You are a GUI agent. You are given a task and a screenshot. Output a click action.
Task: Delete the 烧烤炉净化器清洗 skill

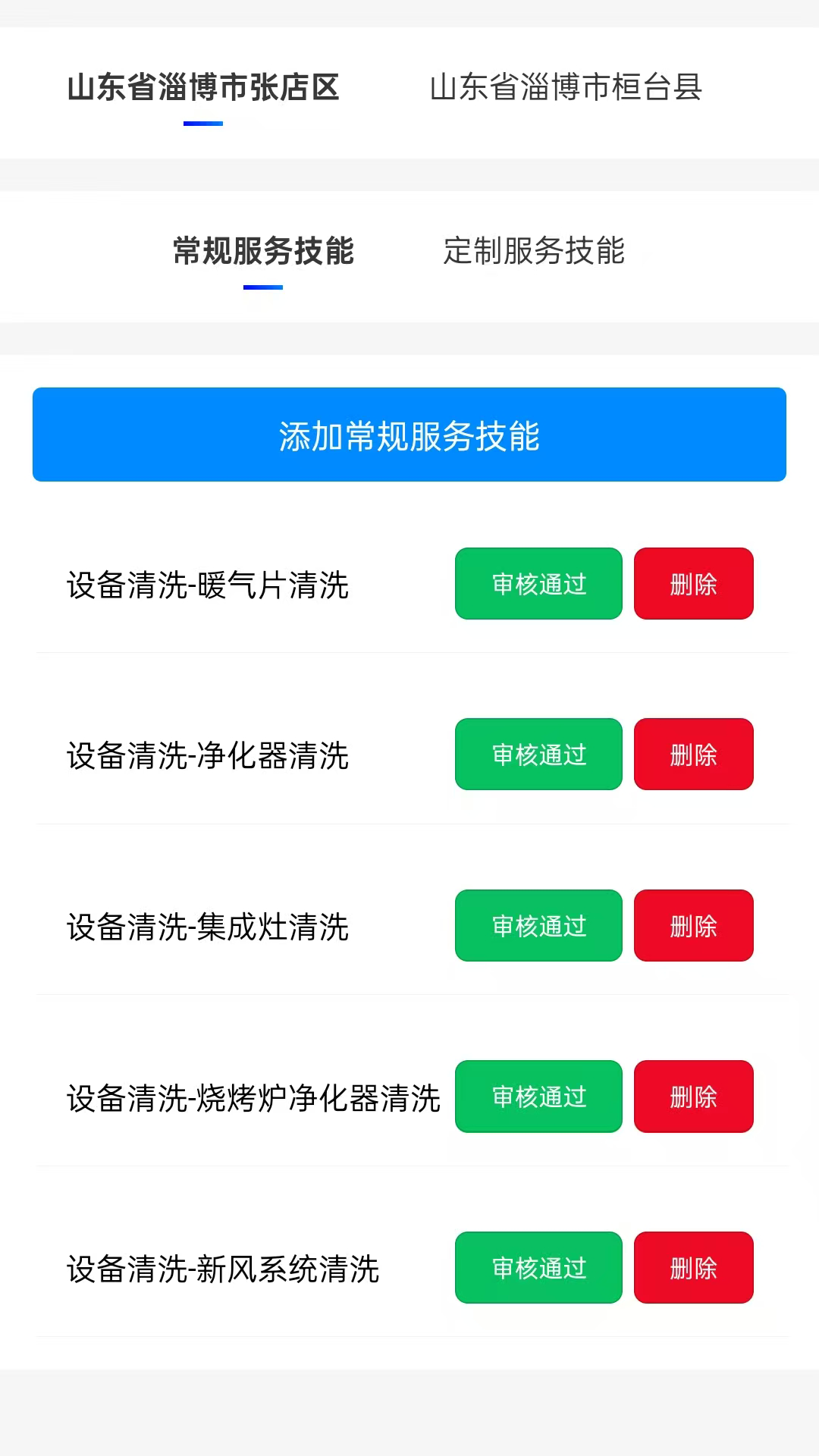(693, 1097)
